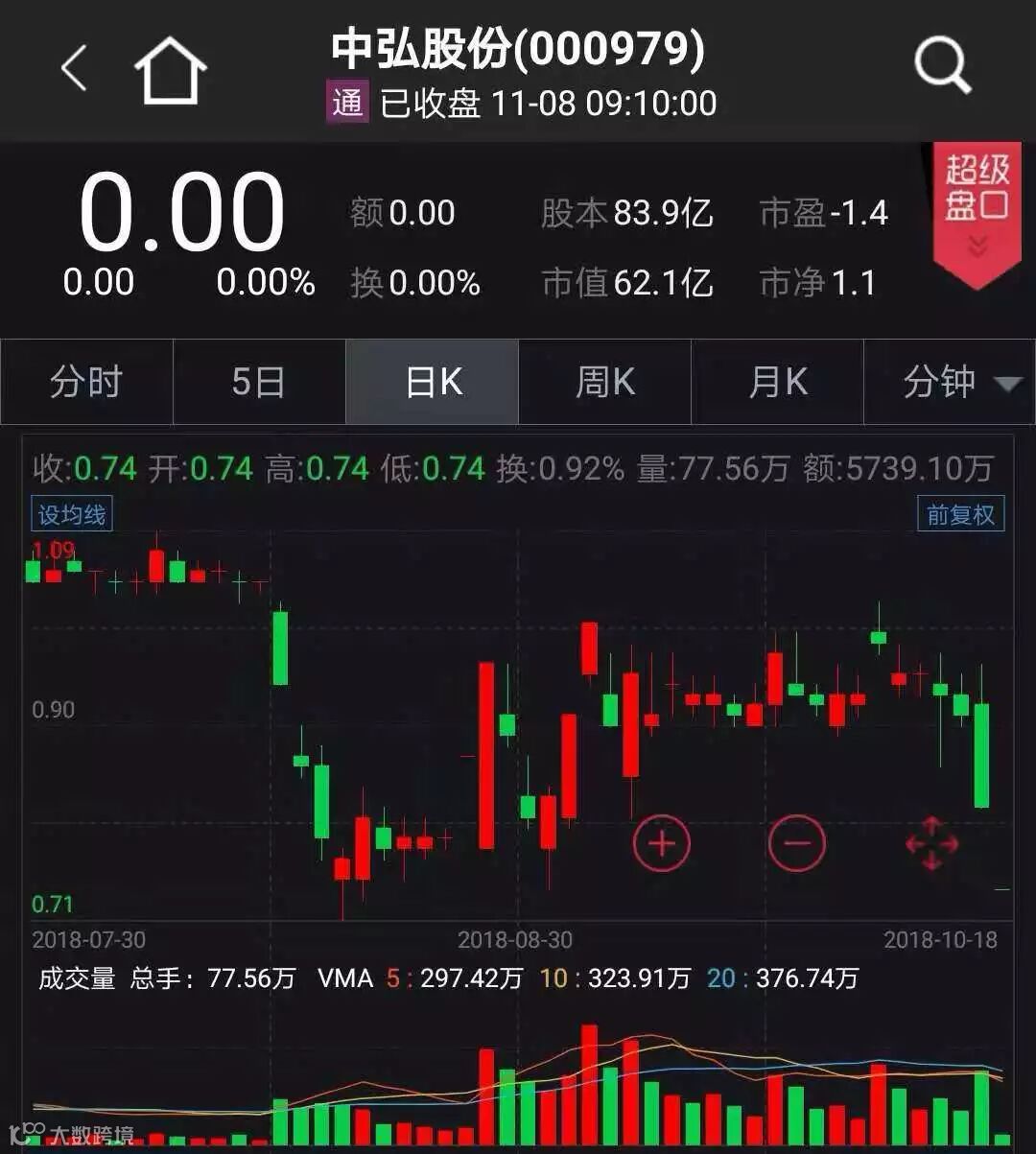This screenshot has width=1036, height=1154.
Task: Switch to the 5日 tab
Action: [259, 382]
